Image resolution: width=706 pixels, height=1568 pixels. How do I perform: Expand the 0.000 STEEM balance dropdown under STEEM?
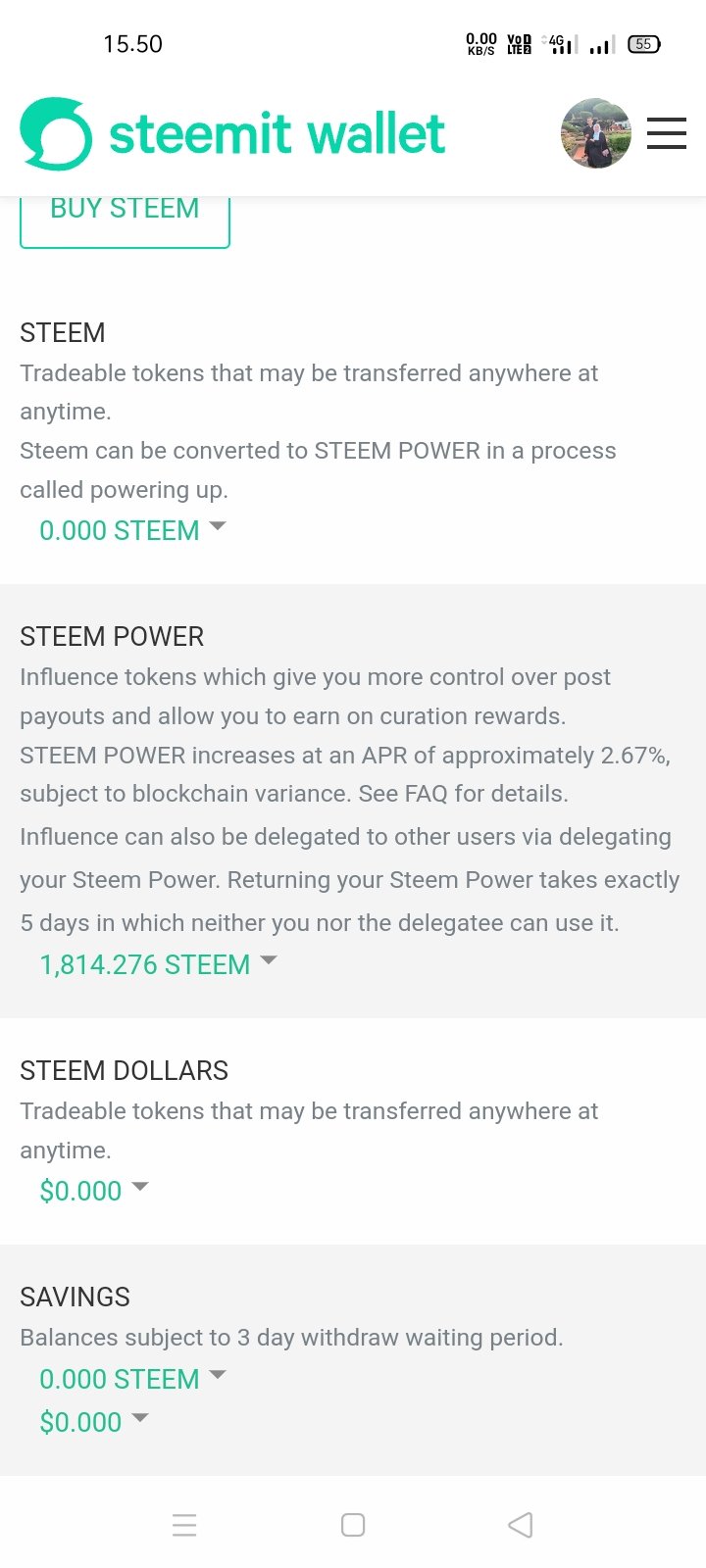[132, 530]
